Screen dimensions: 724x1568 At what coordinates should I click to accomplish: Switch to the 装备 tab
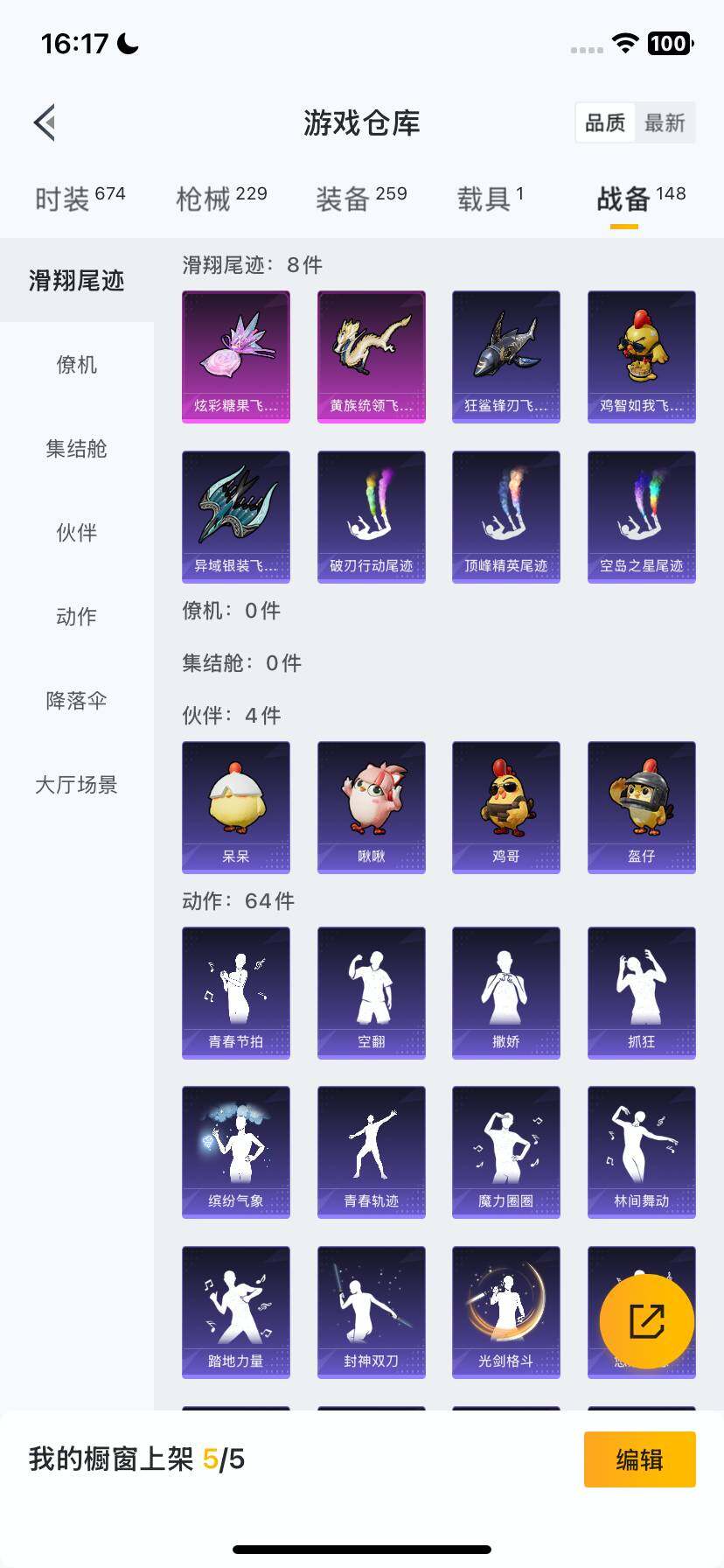(x=361, y=199)
